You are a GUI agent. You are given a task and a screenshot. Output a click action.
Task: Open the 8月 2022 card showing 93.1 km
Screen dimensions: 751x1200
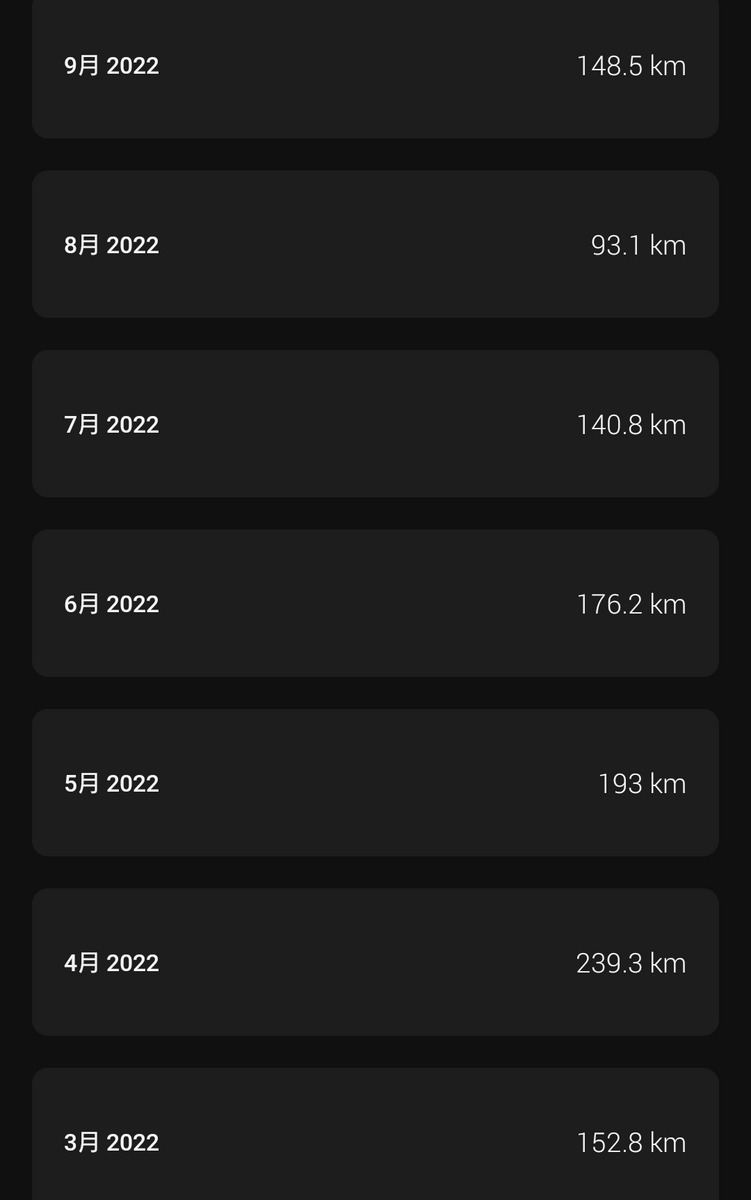point(375,244)
